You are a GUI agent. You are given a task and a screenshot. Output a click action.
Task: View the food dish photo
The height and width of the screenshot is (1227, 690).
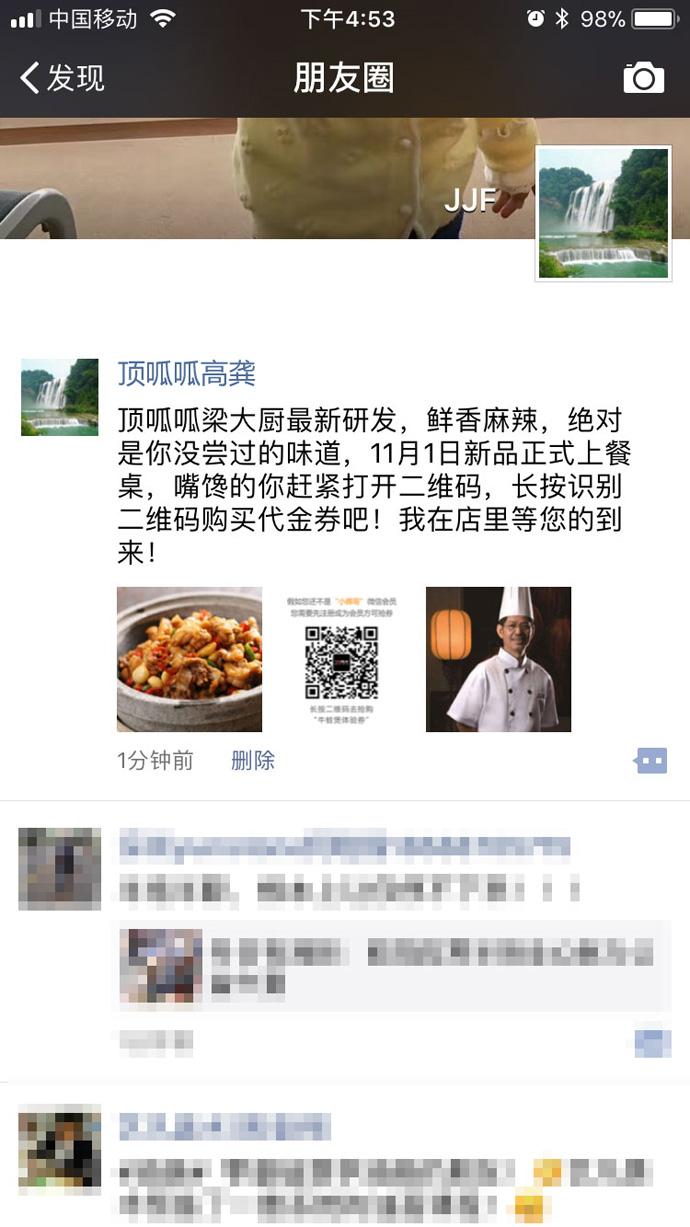189,659
